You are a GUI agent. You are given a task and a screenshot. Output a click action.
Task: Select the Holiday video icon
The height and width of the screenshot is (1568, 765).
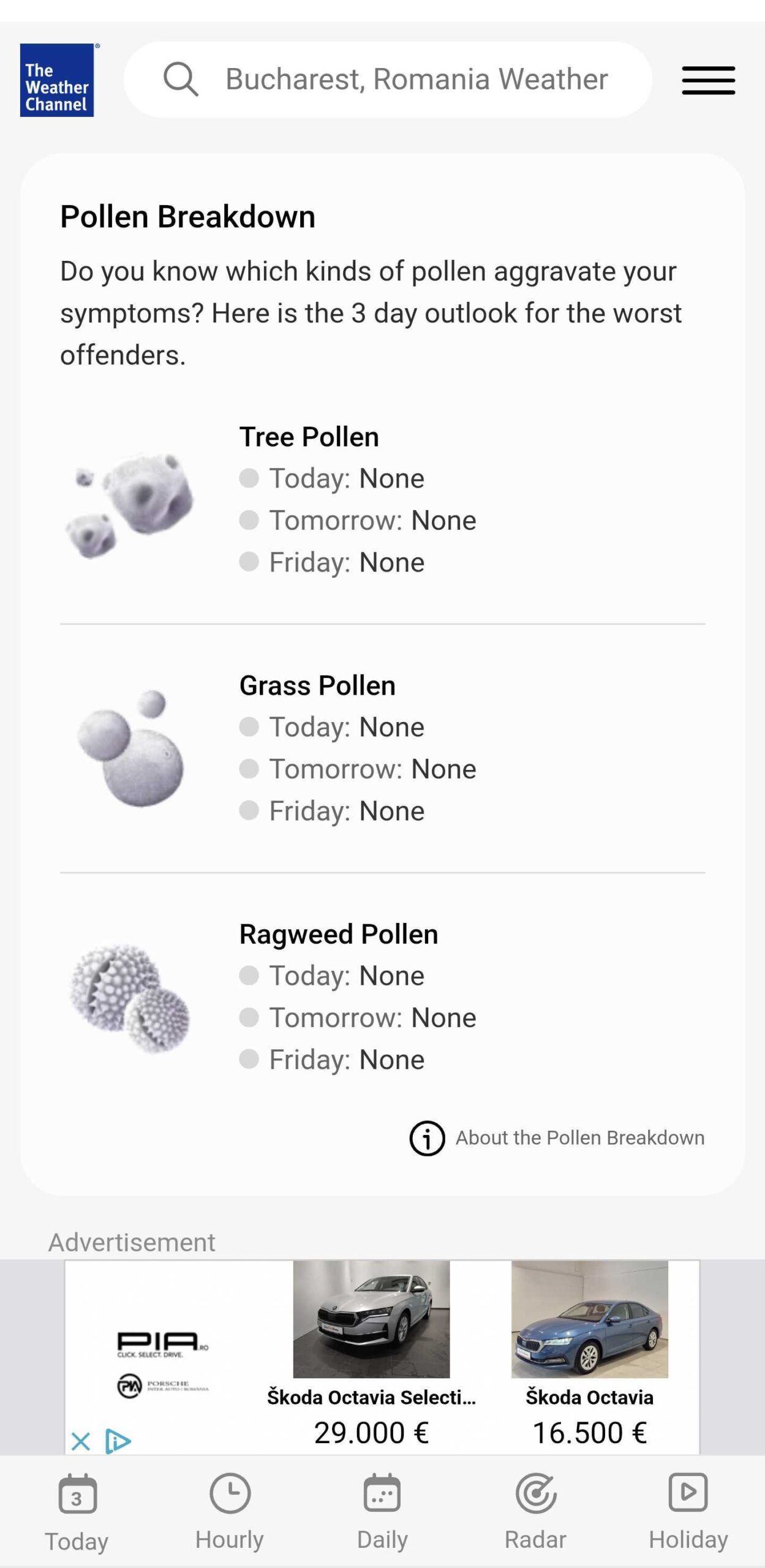(x=688, y=1493)
